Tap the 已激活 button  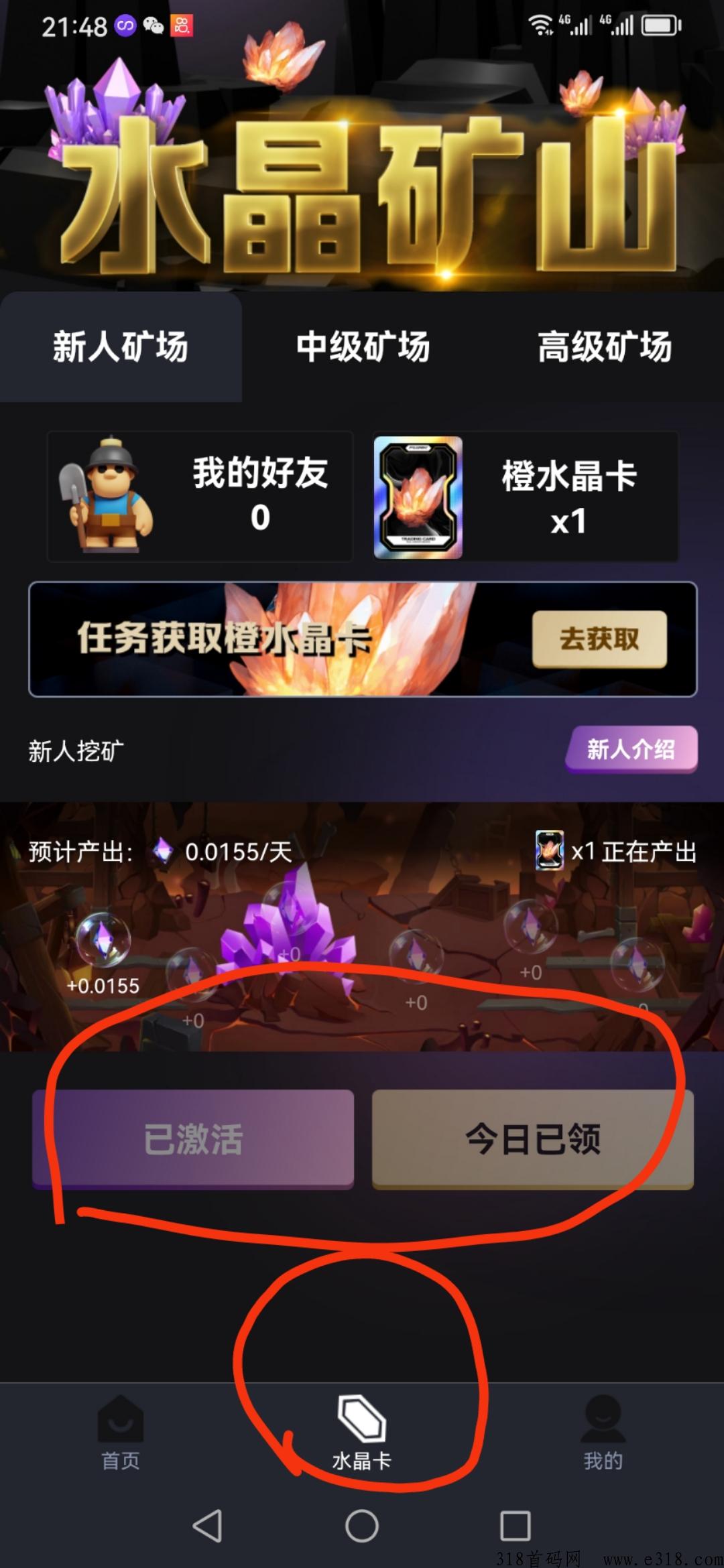pos(193,1139)
